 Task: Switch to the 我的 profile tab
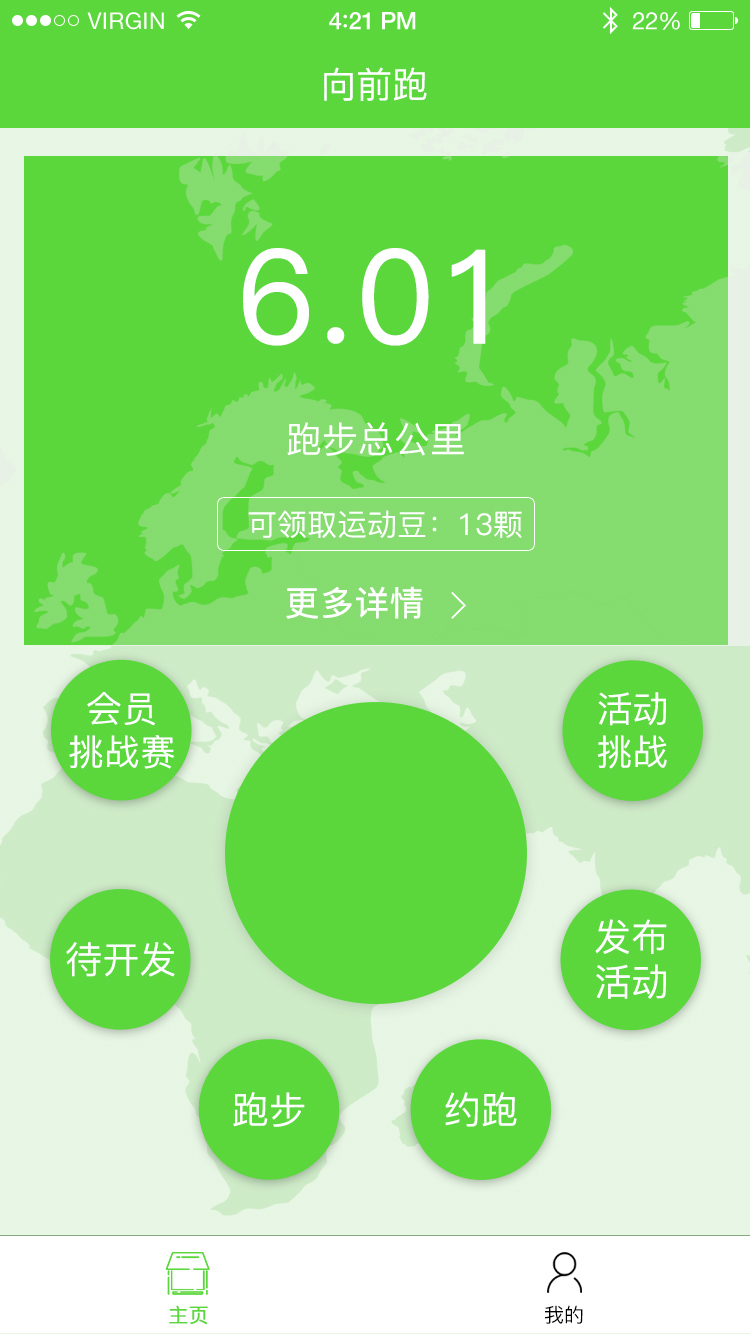(564, 1286)
